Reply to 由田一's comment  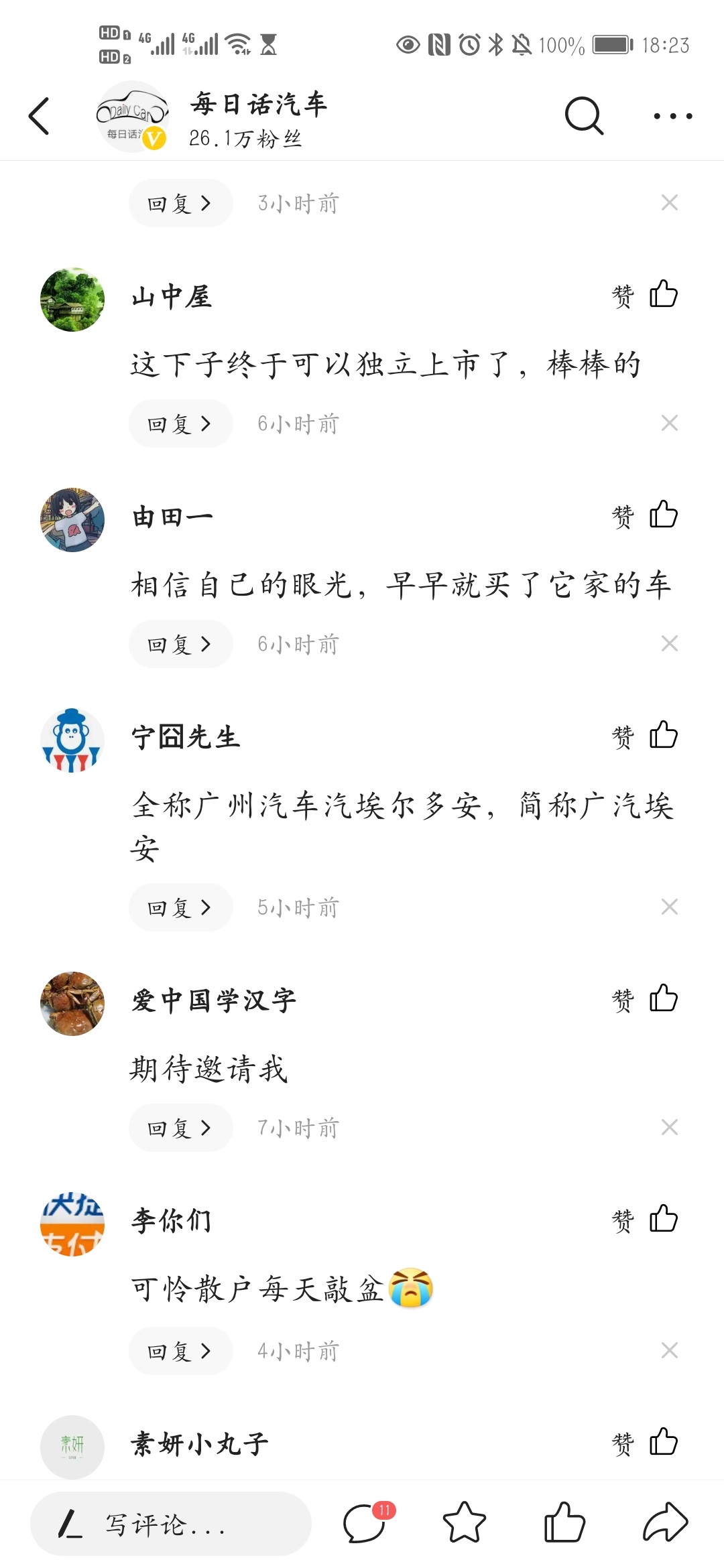tap(180, 644)
